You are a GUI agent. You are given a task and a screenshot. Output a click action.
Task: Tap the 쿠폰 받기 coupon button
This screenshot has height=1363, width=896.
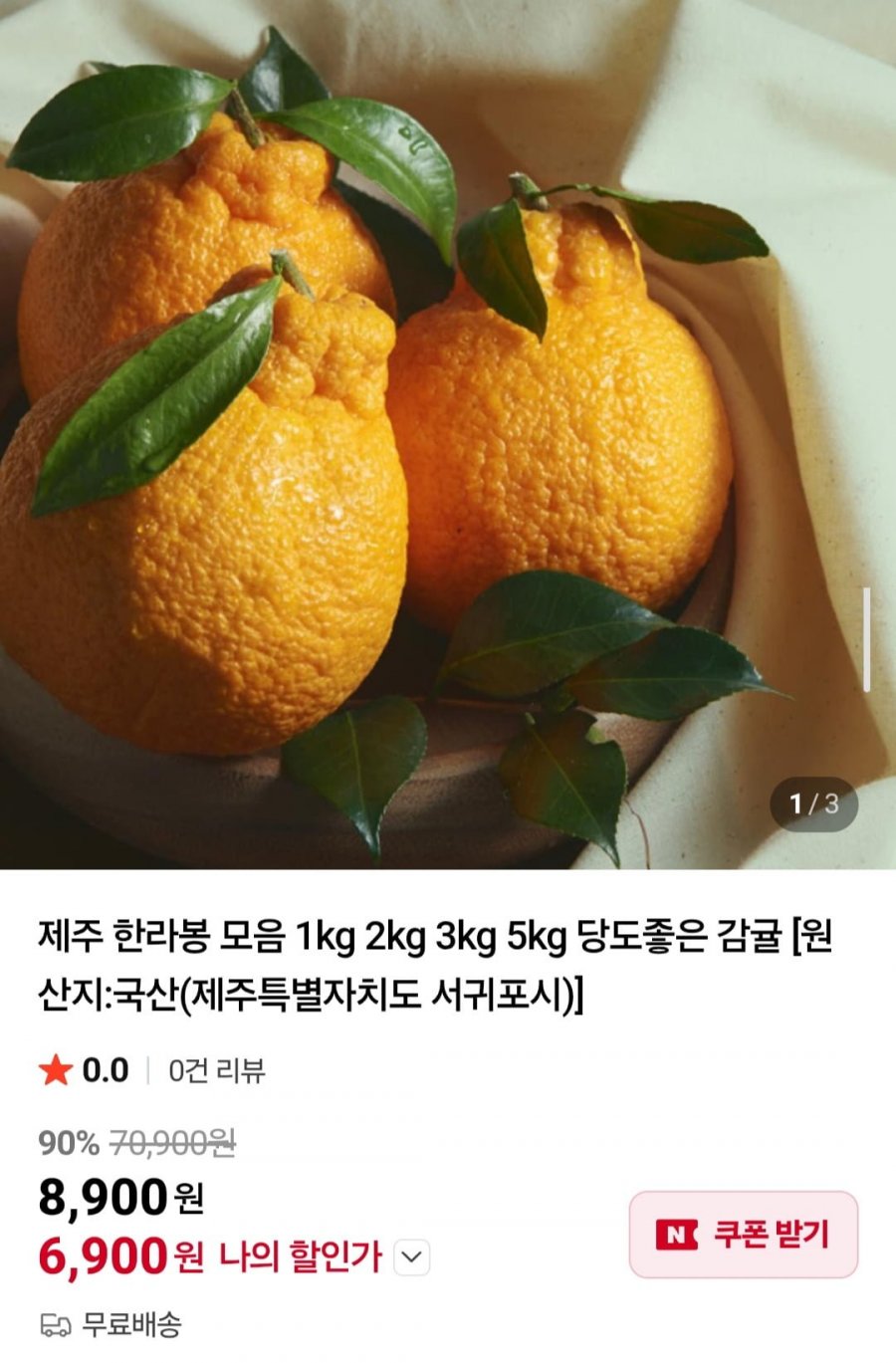pyautogui.click(x=743, y=1235)
